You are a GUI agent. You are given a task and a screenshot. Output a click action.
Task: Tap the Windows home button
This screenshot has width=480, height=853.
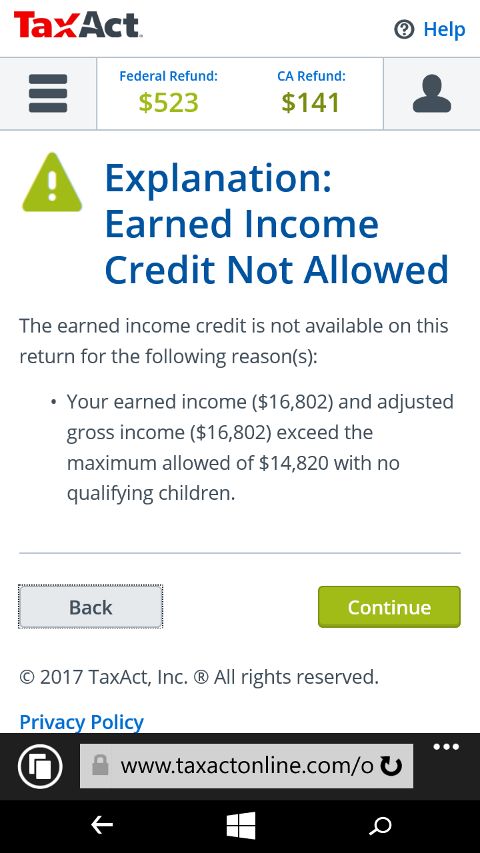coord(241,825)
